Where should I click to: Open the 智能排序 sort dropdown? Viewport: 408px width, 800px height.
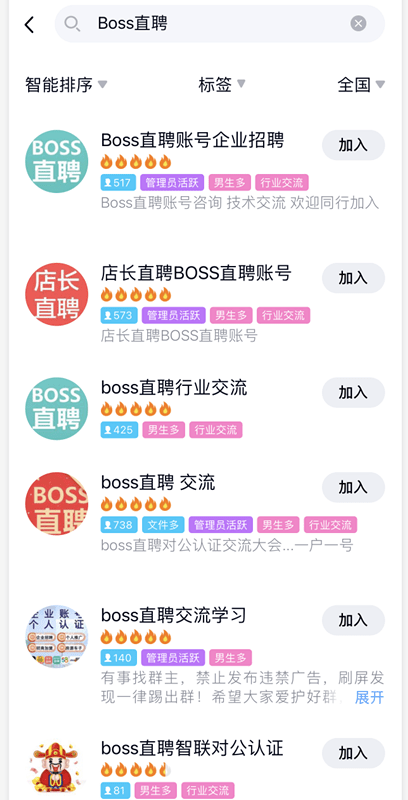66,84
